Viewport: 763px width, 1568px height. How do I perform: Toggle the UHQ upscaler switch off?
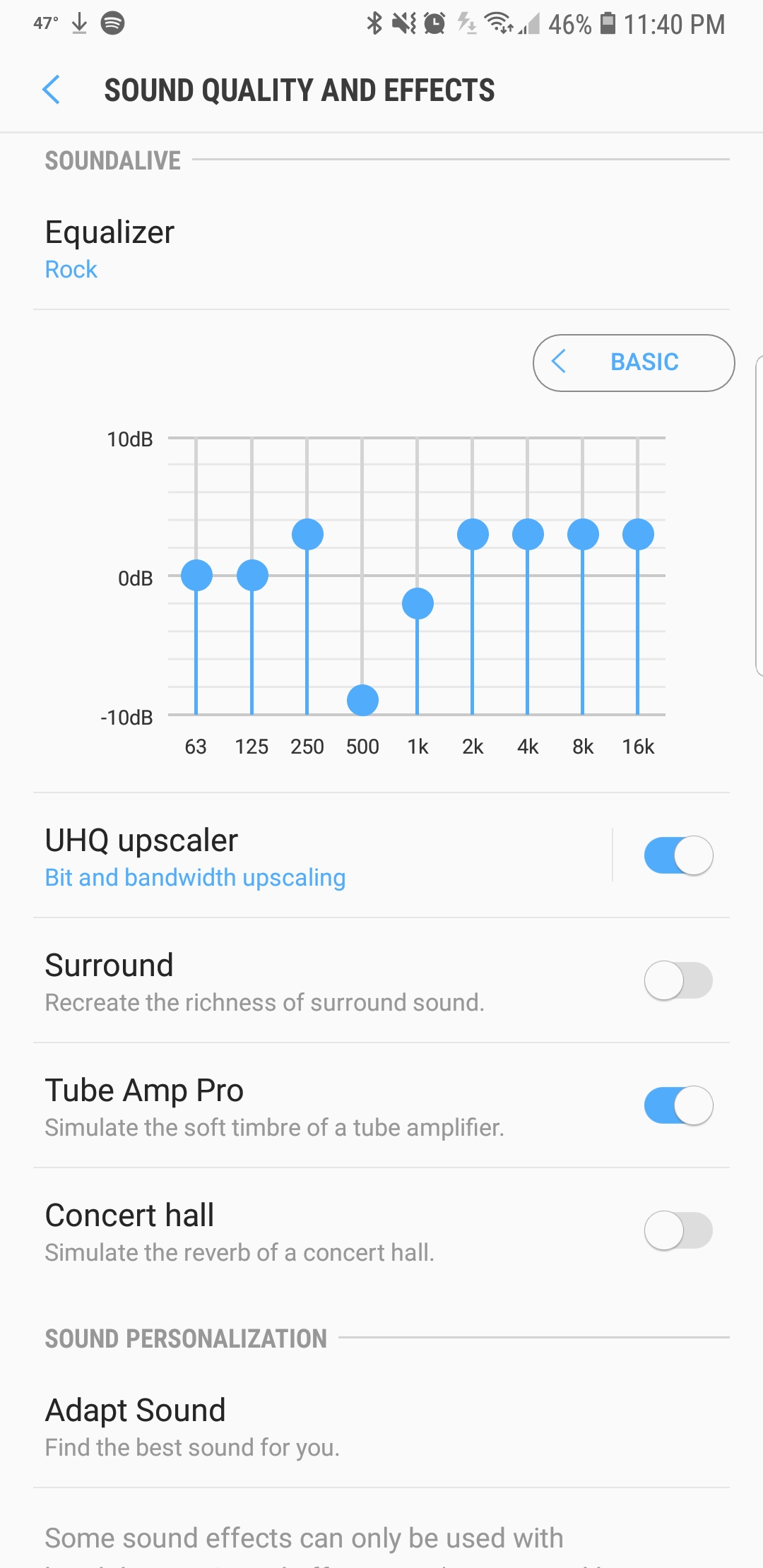click(677, 855)
